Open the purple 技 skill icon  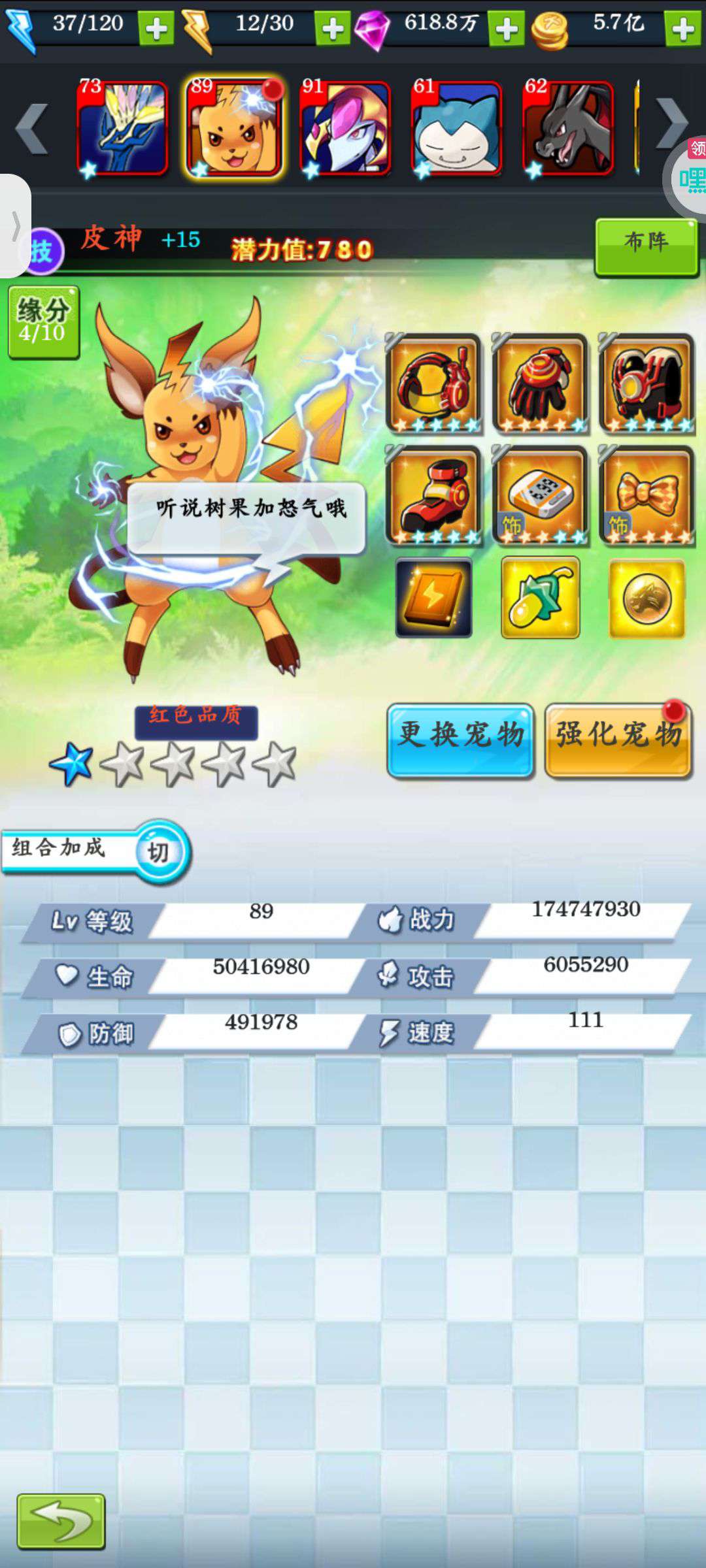pos(42,252)
